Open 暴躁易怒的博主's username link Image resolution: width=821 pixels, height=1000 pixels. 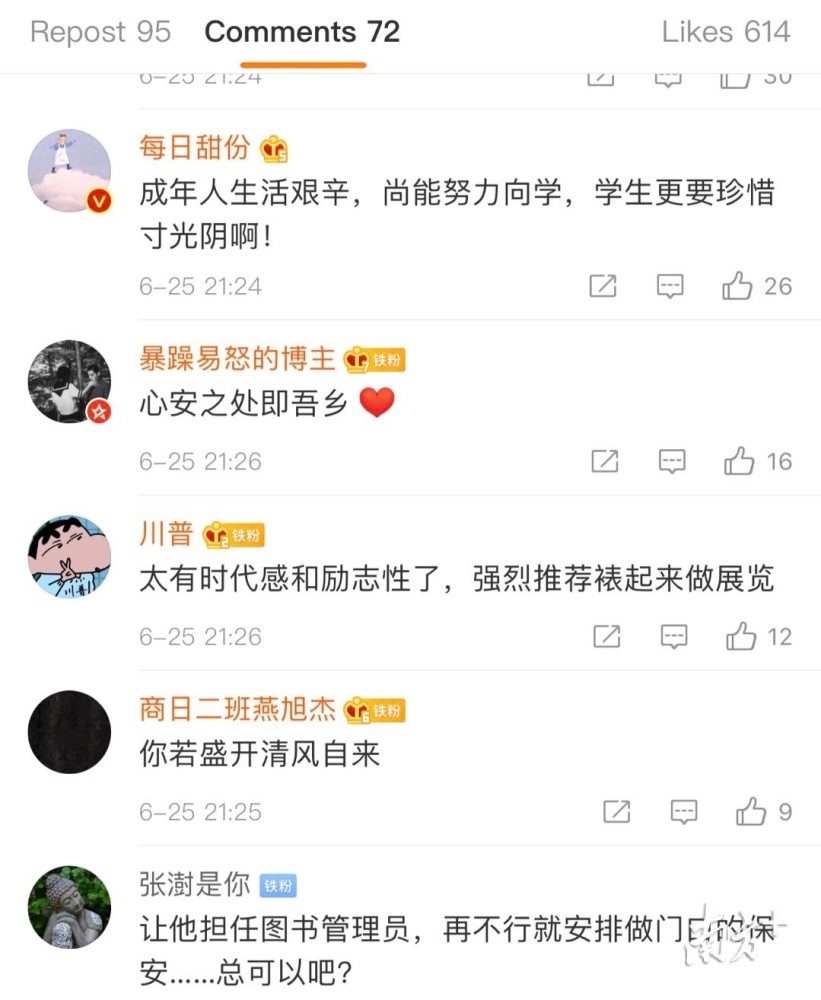238,359
